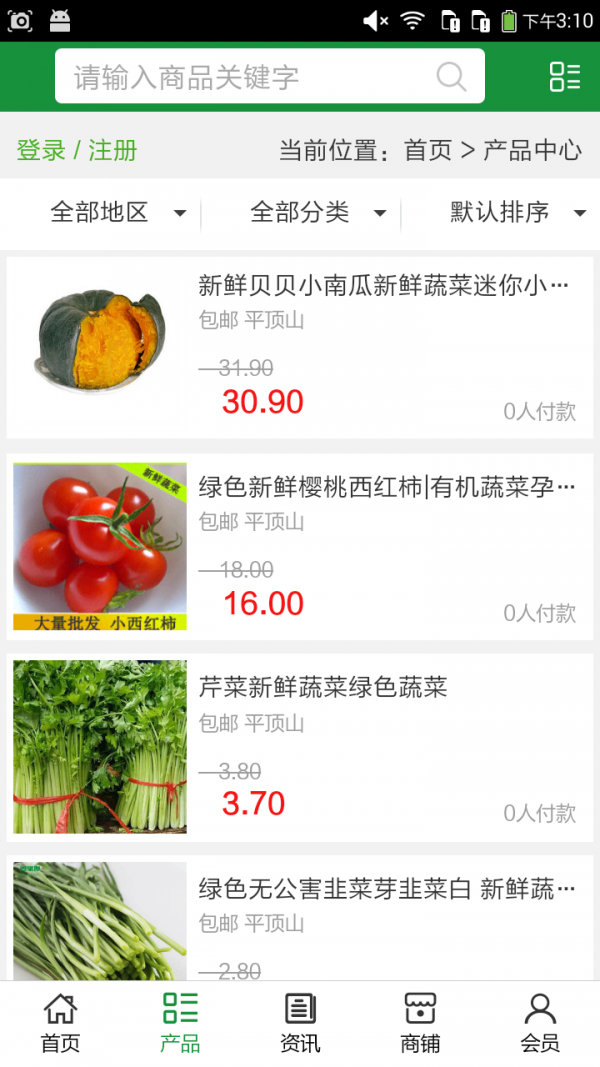Image resolution: width=600 pixels, height=1067 pixels.
Task: Open the 登录 / 注册 login link
Action: click(77, 151)
